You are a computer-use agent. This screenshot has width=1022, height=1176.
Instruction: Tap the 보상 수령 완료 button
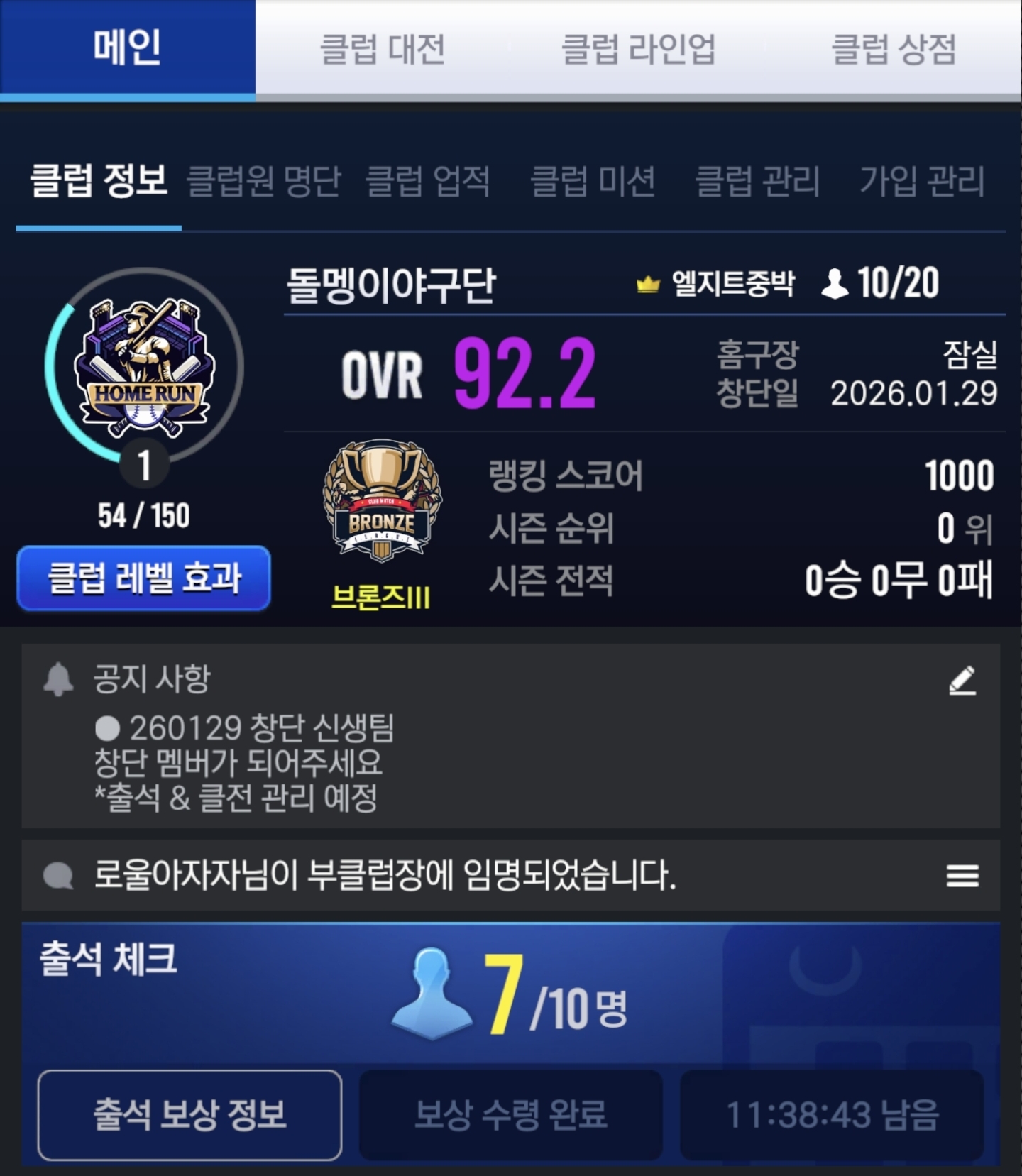511,1114
